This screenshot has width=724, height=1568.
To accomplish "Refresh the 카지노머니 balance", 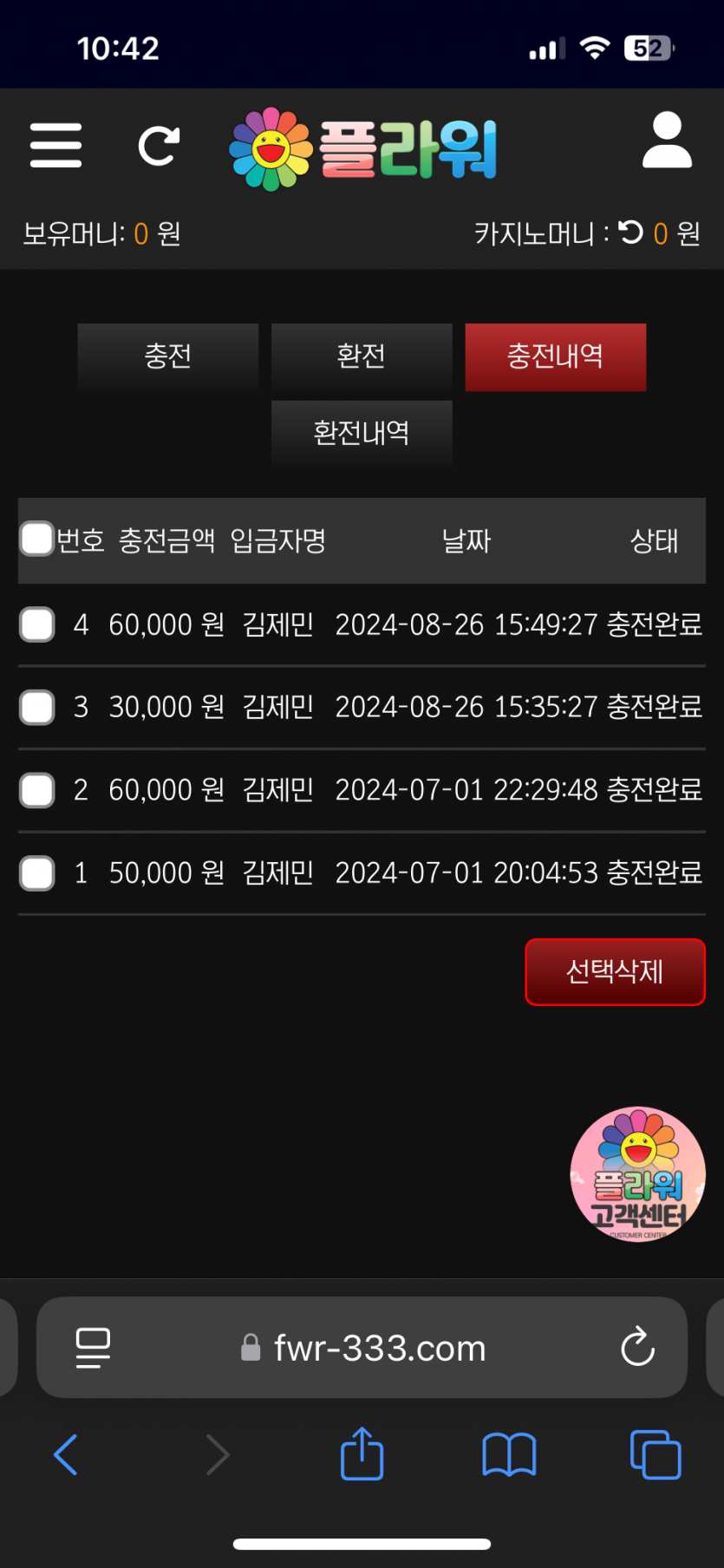I will point(630,232).
